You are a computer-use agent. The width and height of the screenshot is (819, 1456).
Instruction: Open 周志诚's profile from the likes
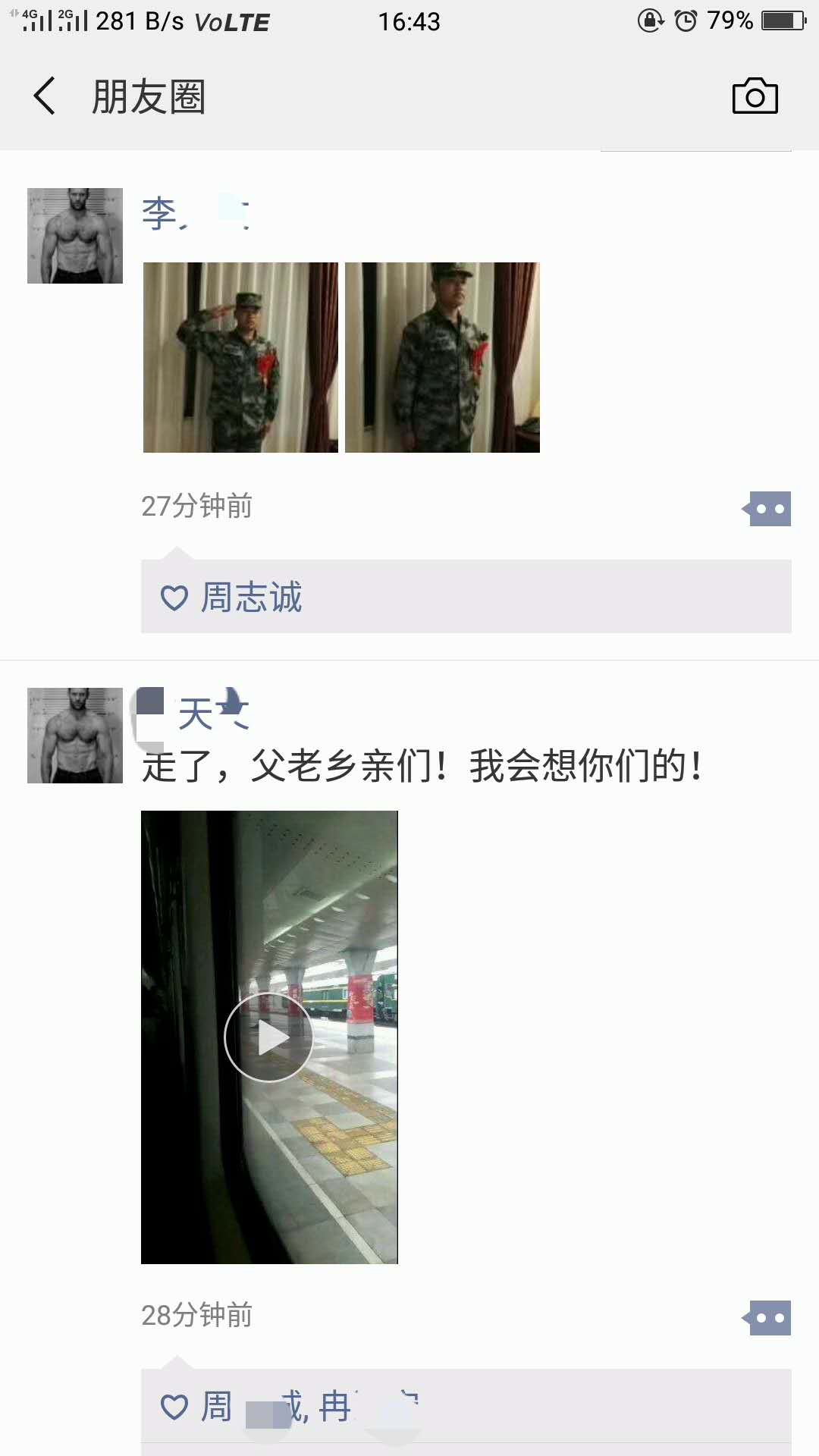[251, 598]
